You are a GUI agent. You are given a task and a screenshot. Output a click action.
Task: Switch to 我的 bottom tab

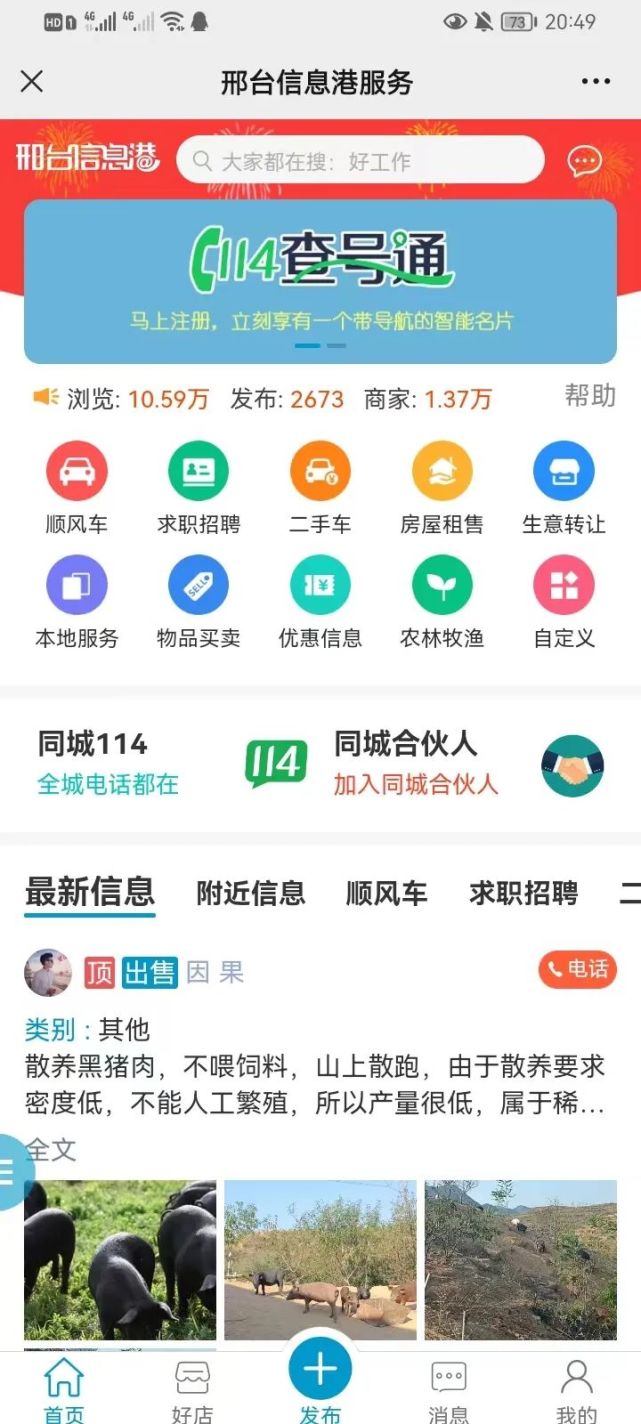pyautogui.click(x=577, y=1388)
